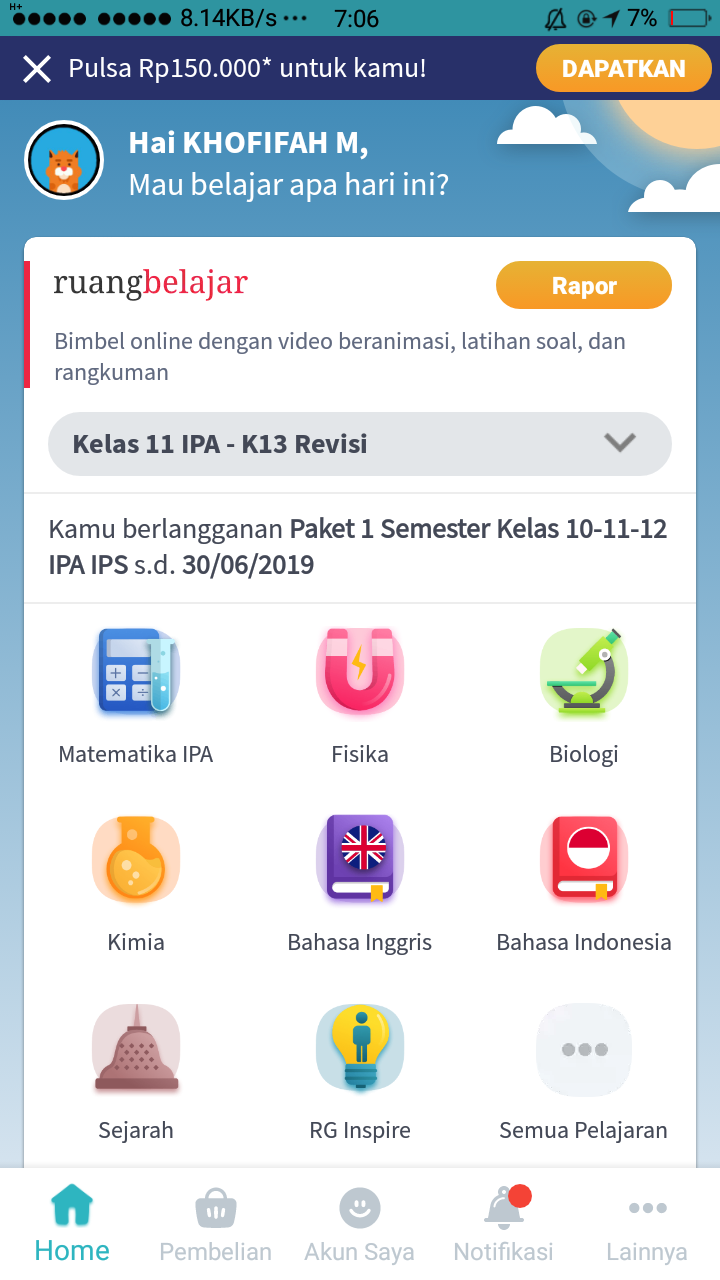Switch to the Pembelian tab
Viewport: 720px width, 1280px height.
pyautogui.click(x=216, y=1224)
